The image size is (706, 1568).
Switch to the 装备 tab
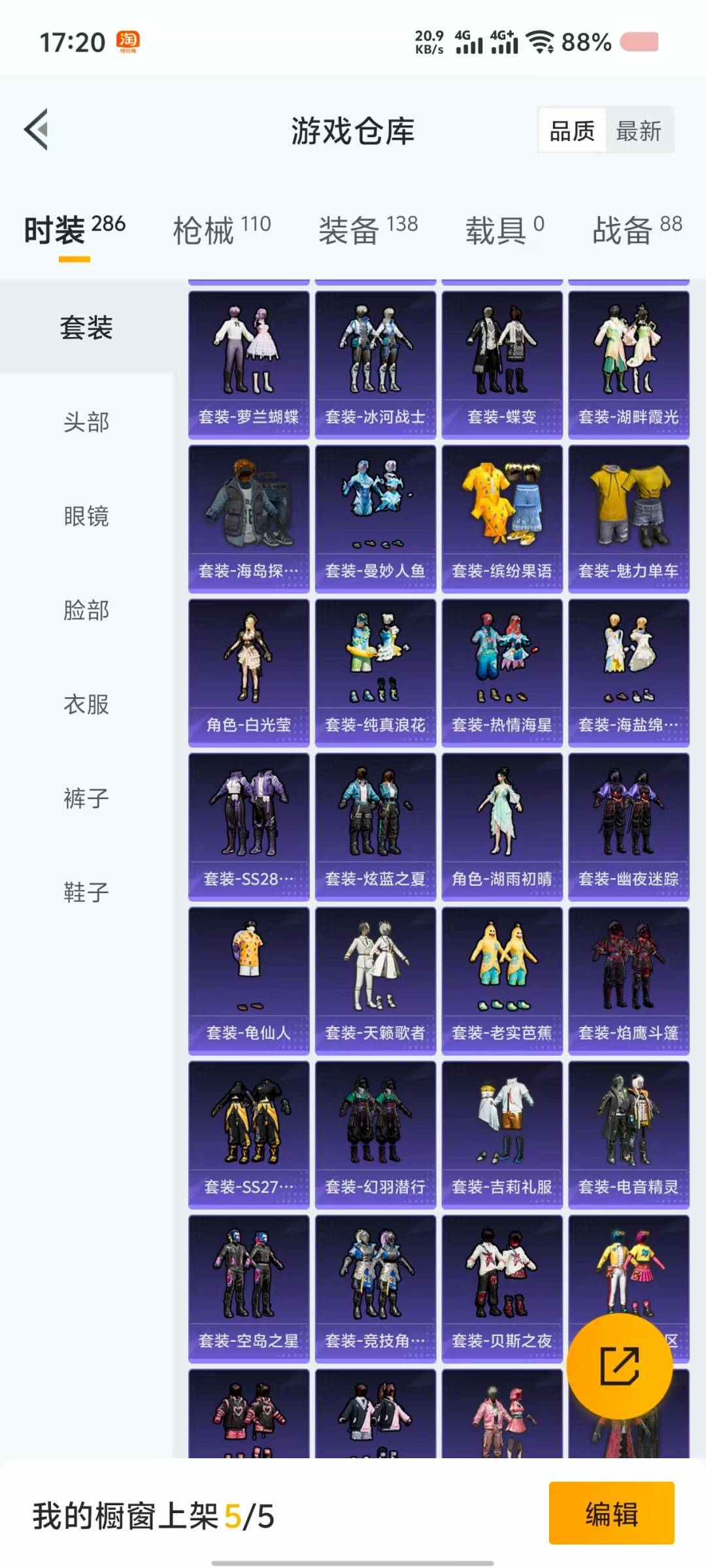(368, 230)
